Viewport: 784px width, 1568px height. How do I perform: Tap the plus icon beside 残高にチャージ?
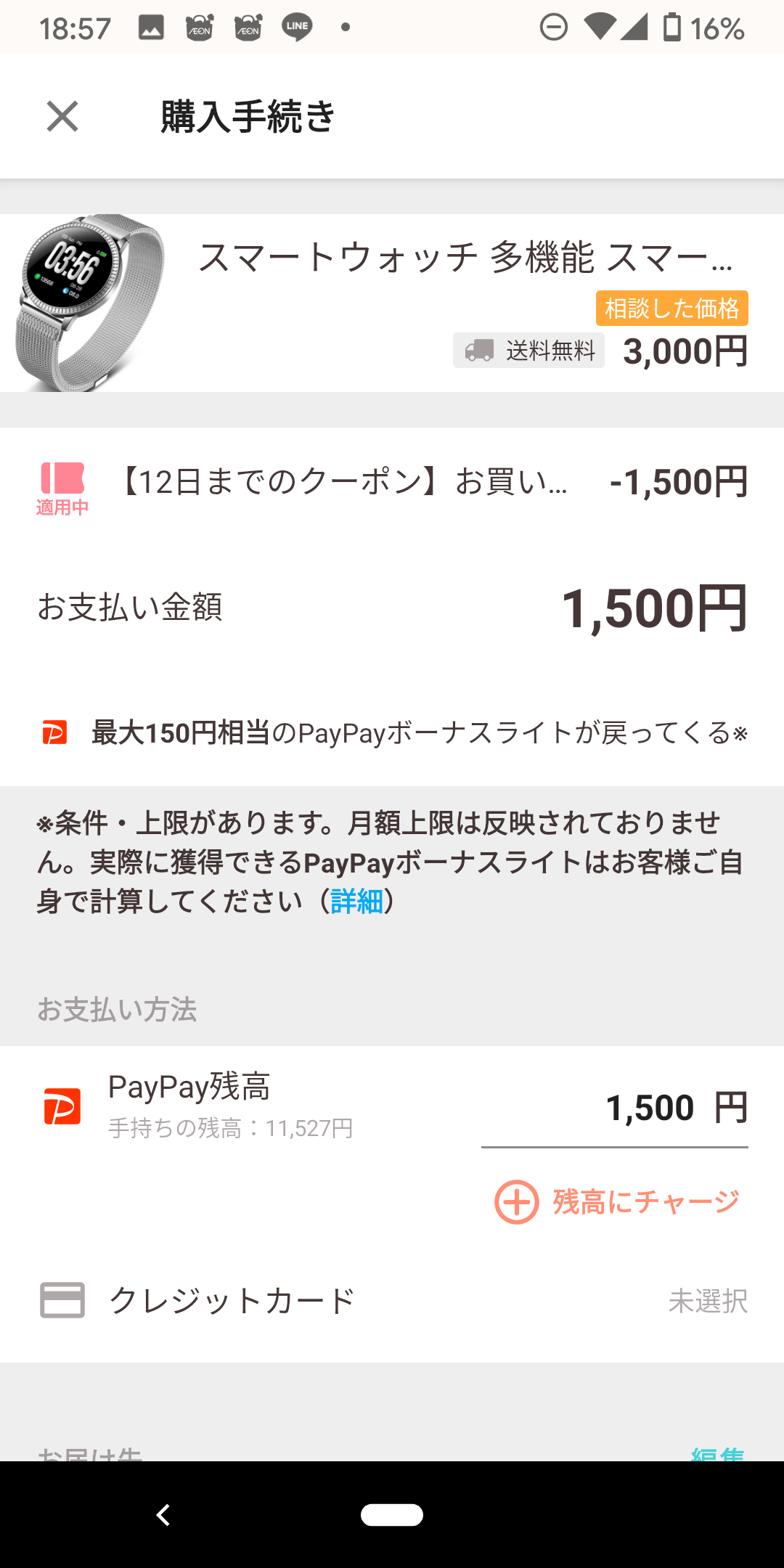pos(516,1201)
